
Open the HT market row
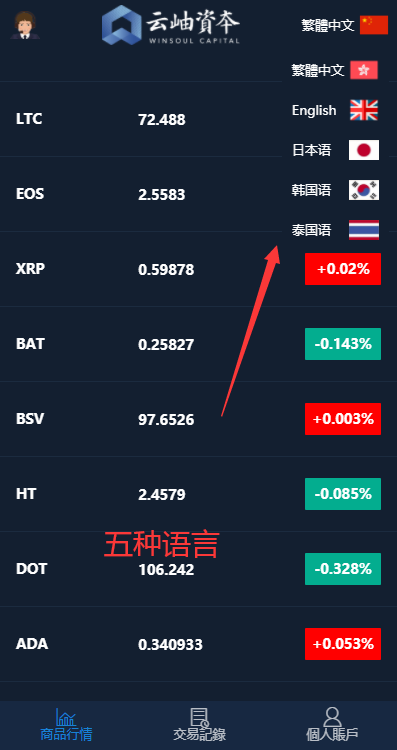click(198, 494)
